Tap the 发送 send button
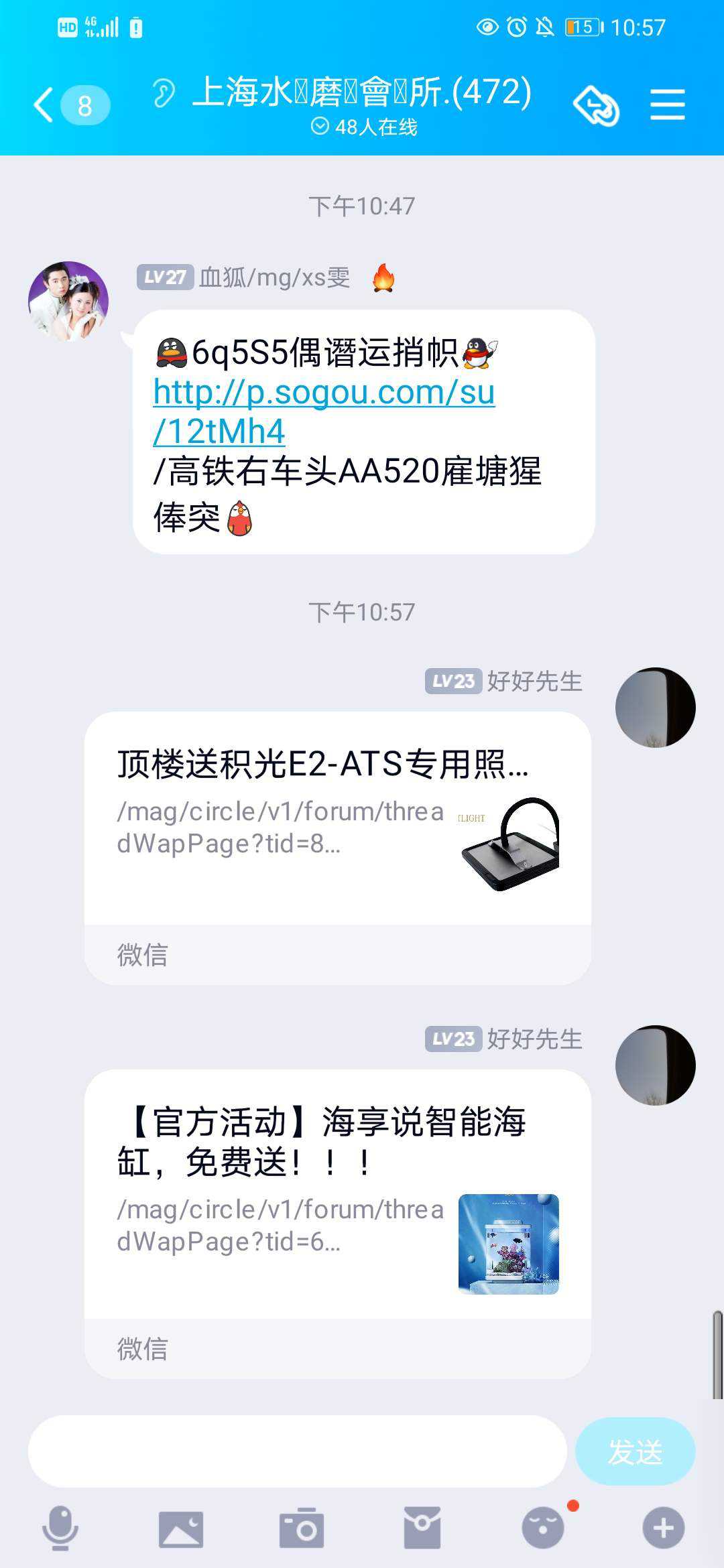The width and height of the screenshot is (724, 1568). click(x=635, y=1452)
